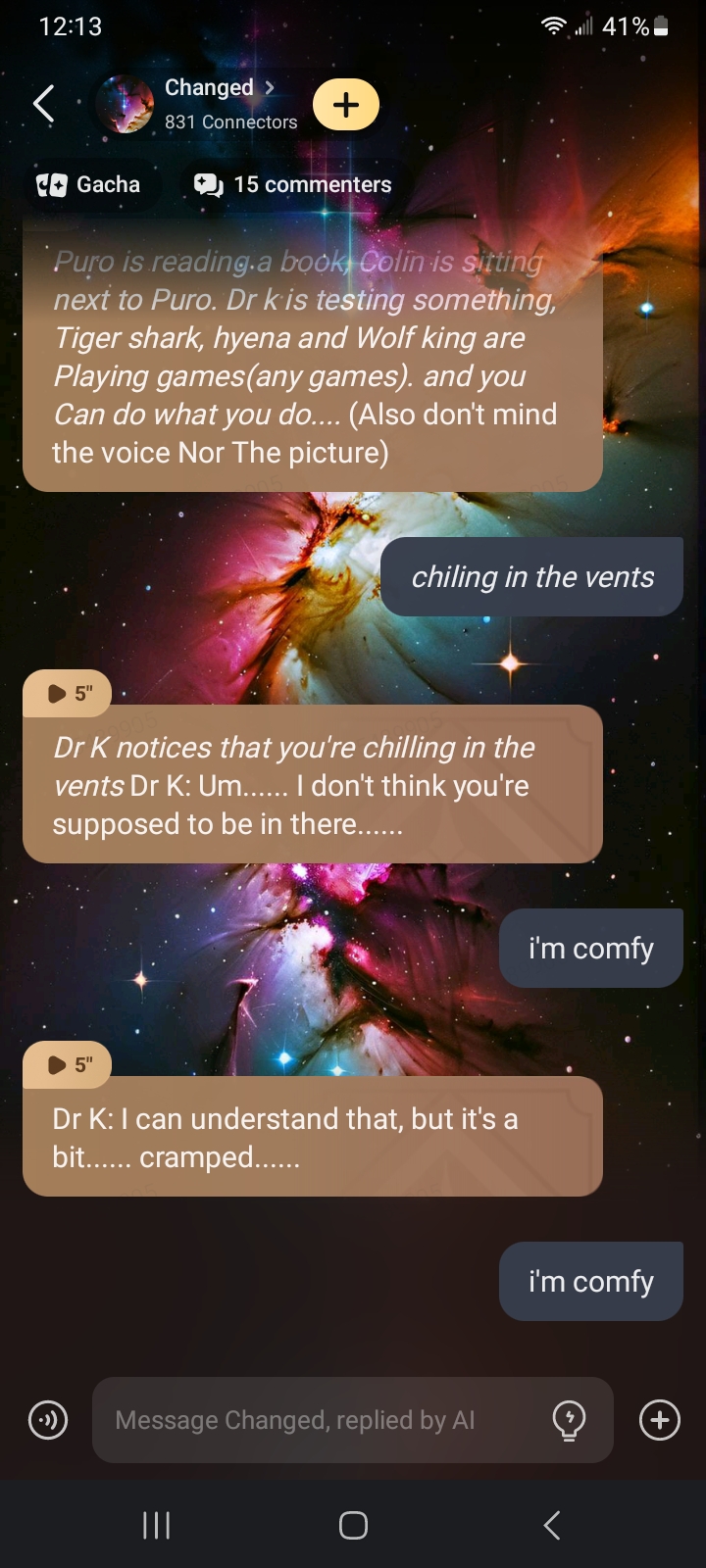Play voice clip for cramped message
This screenshot has width=706, height=1568.
click(x=68, y=1065)
